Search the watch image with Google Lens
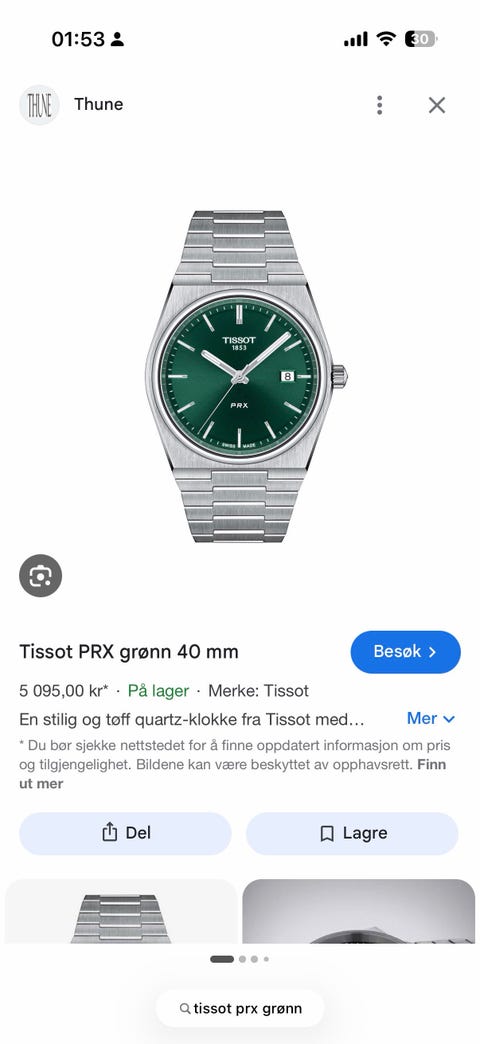The width and height of the screenshot is (480, 1044). click(41, 575)
